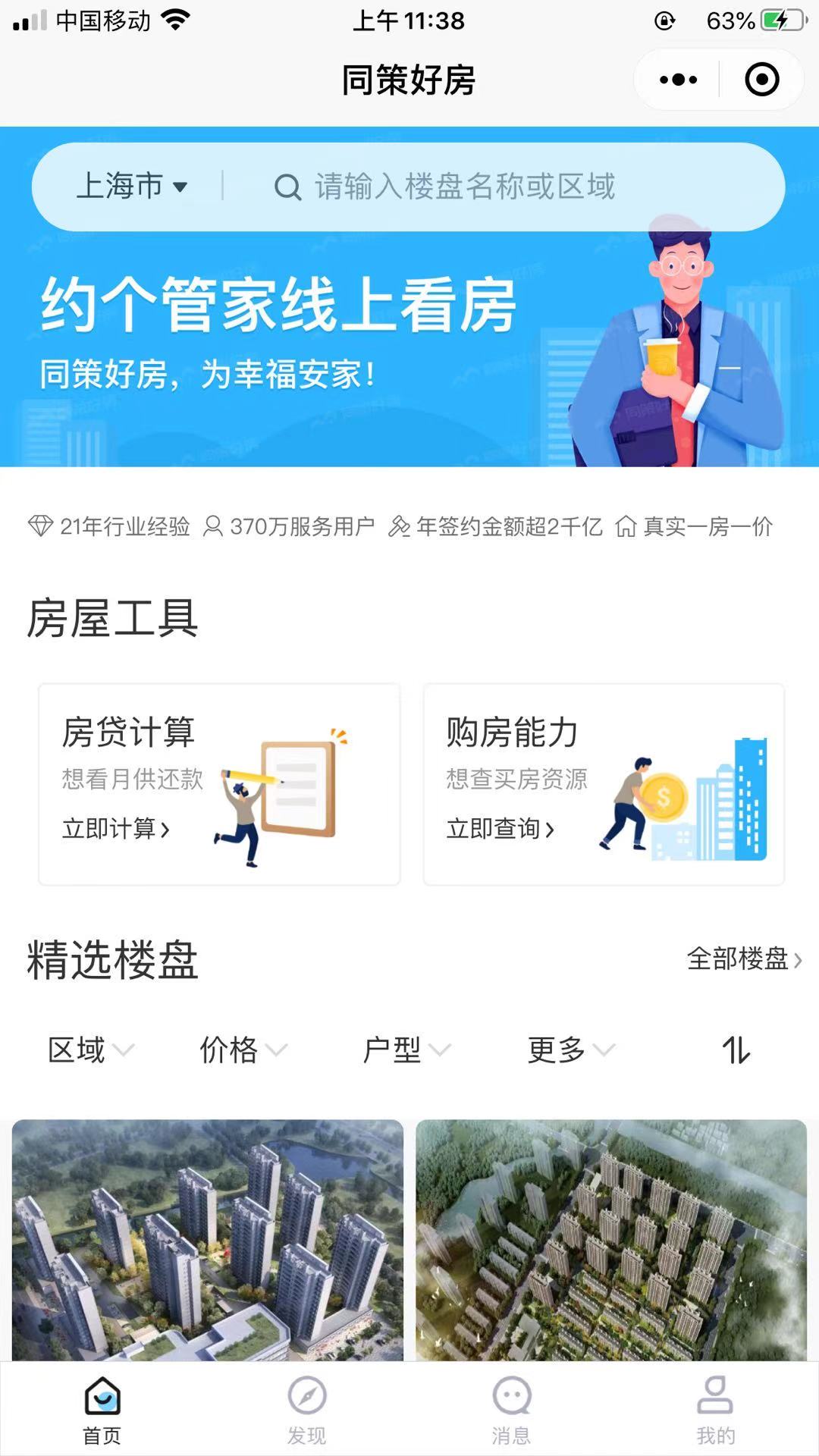
Task: Open the 上海市 city selector
Action: tap(131, 187)
